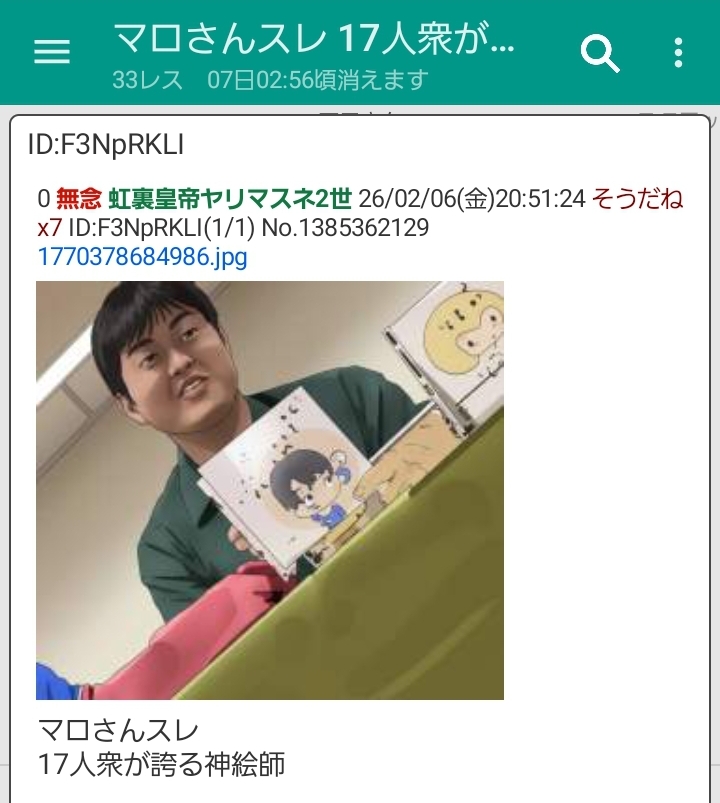The height and width of the screenshot is (803, 720).
Task: Open the three-dot overflow menu
Action: (x=679, y=52)
